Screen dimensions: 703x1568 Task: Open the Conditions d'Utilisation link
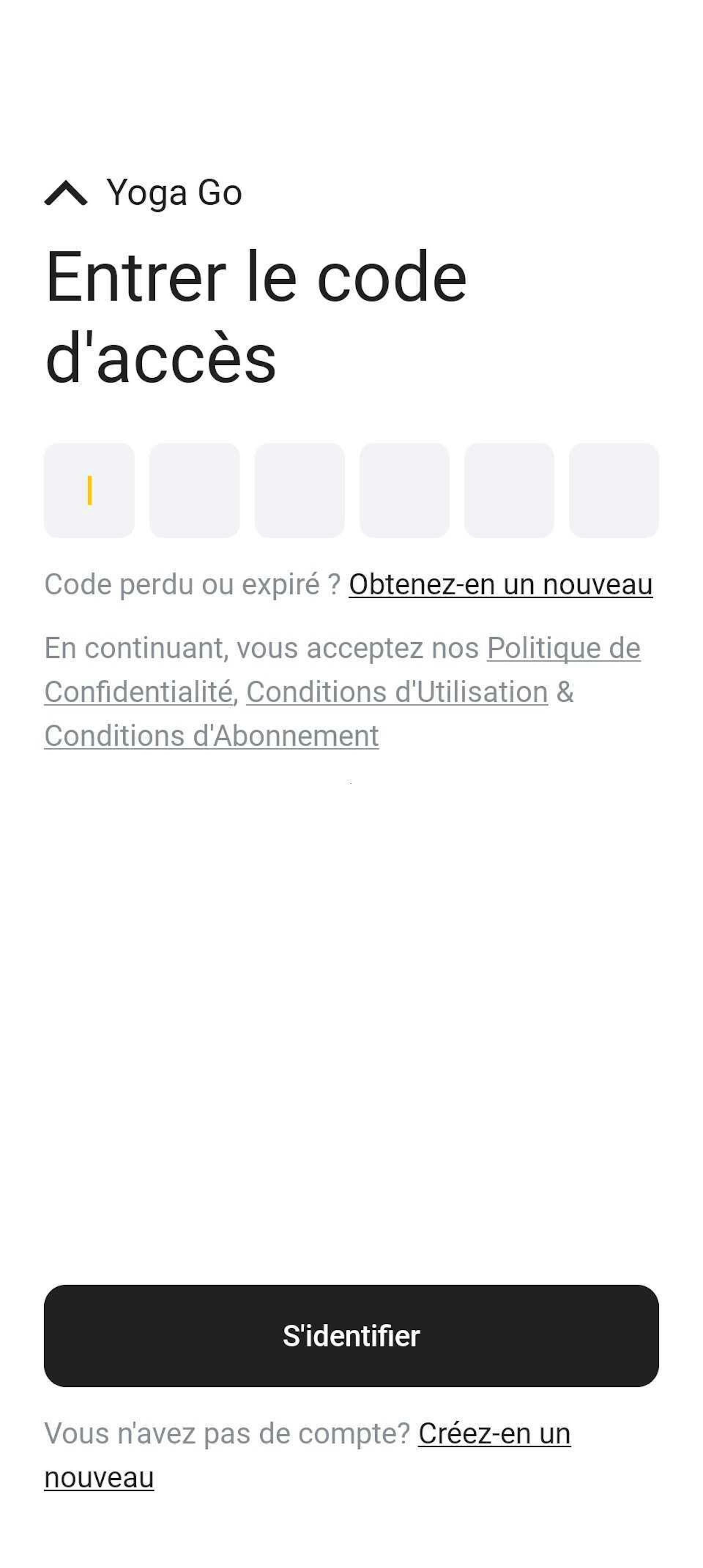pos(397,692)
